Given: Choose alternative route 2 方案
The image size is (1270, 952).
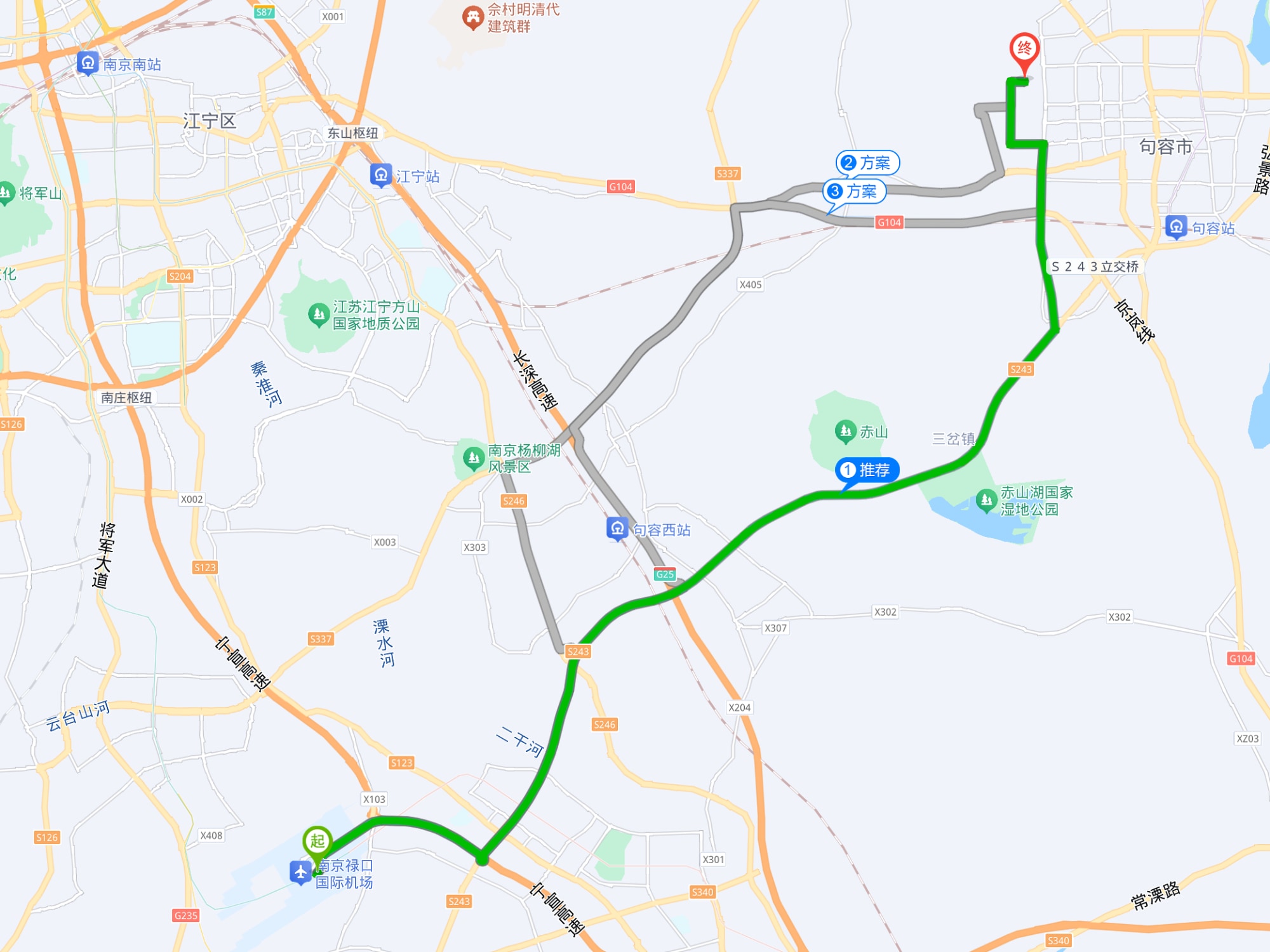Looking at the screenshot, I should tap(867, 163).
